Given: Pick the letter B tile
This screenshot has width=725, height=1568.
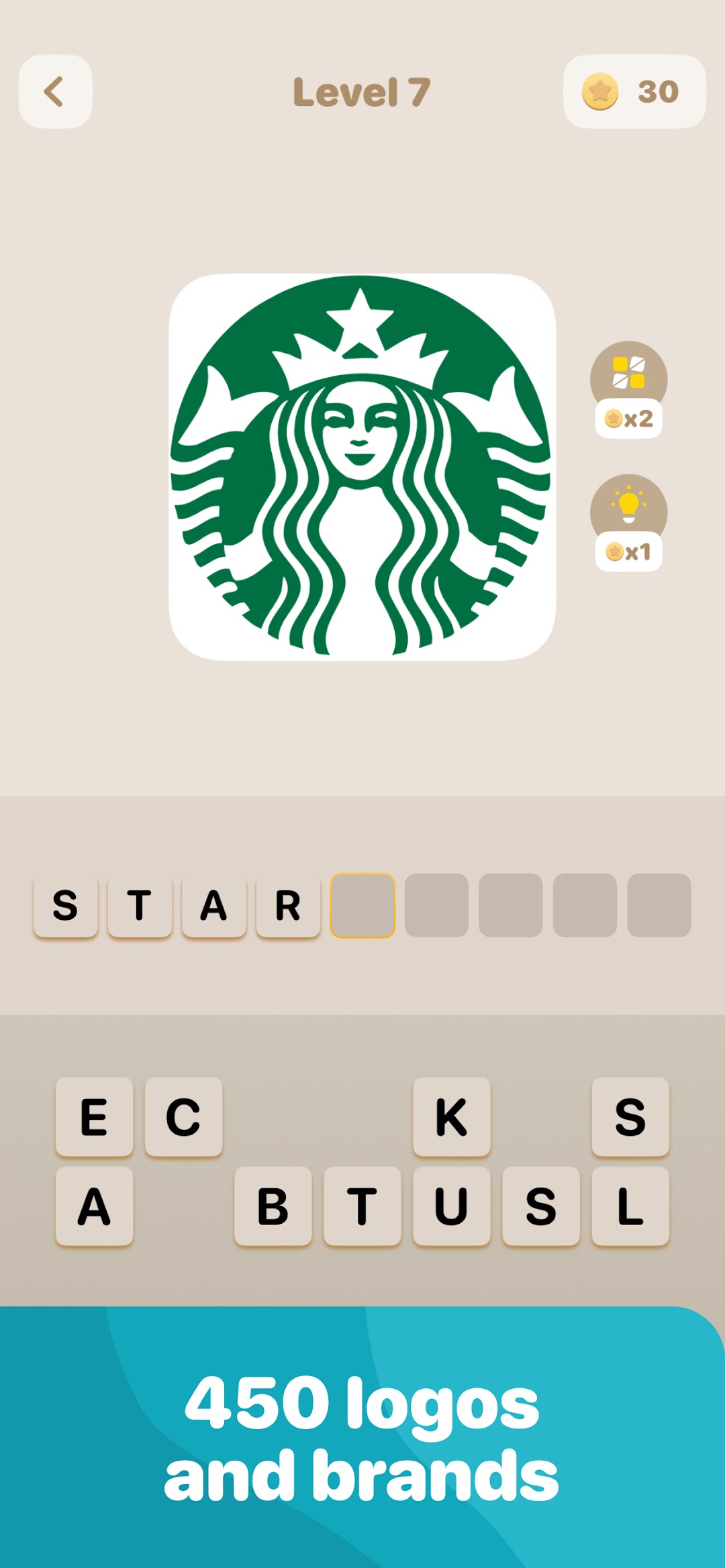Looking at the screenshot, I should coord(273,1206).
